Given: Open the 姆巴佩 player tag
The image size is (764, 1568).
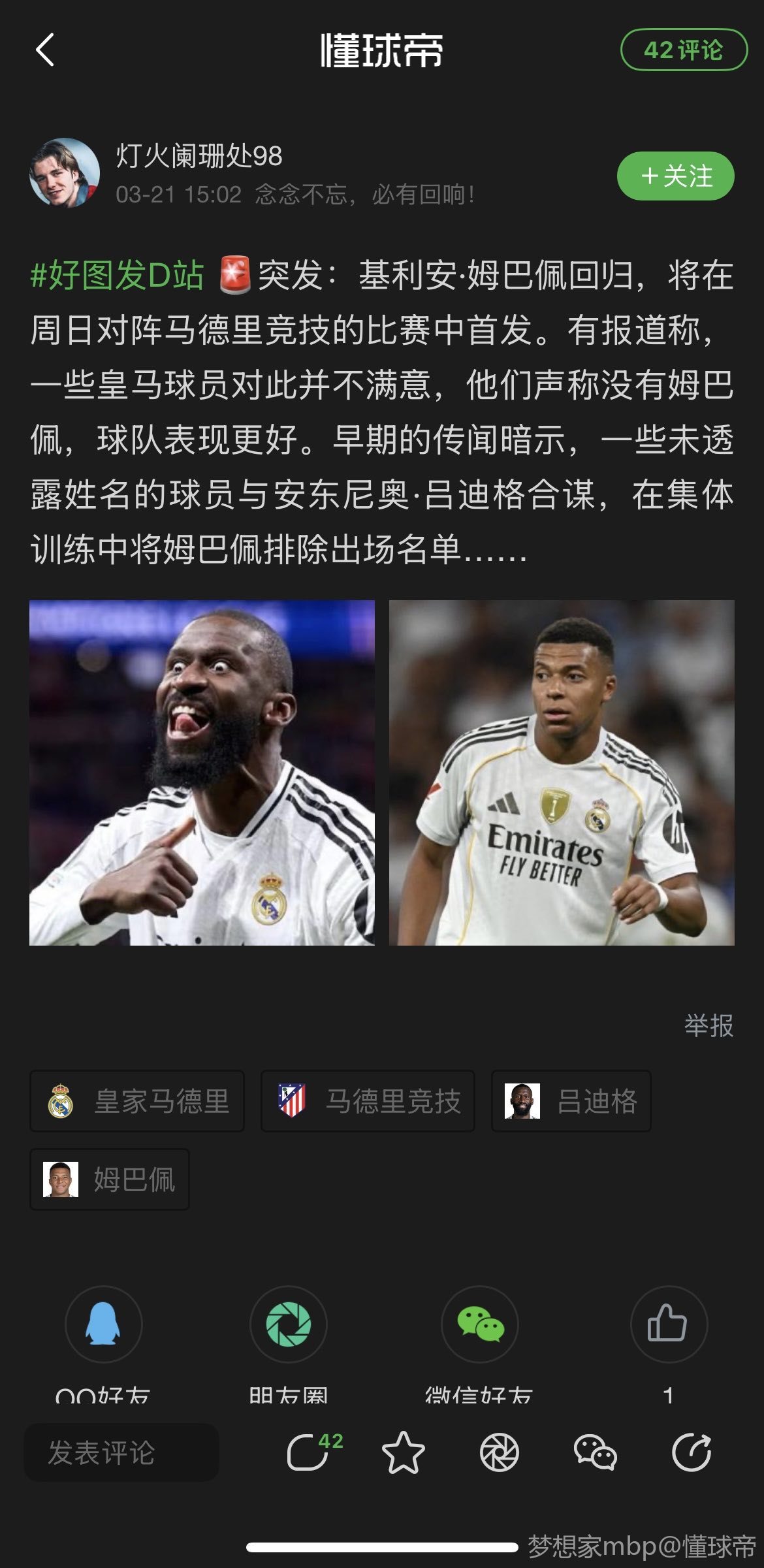Looking at the screenshot, I should coord(110,1179).
